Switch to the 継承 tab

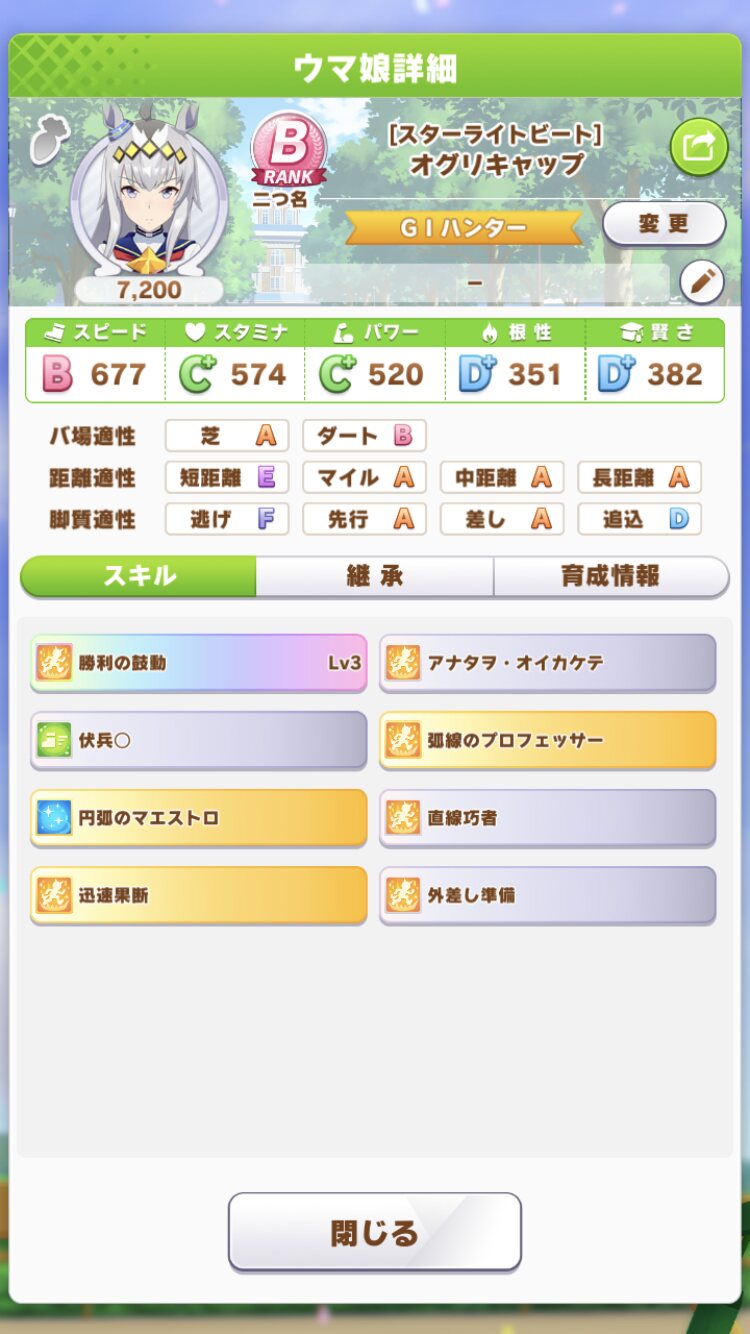(x=374, y=576)
